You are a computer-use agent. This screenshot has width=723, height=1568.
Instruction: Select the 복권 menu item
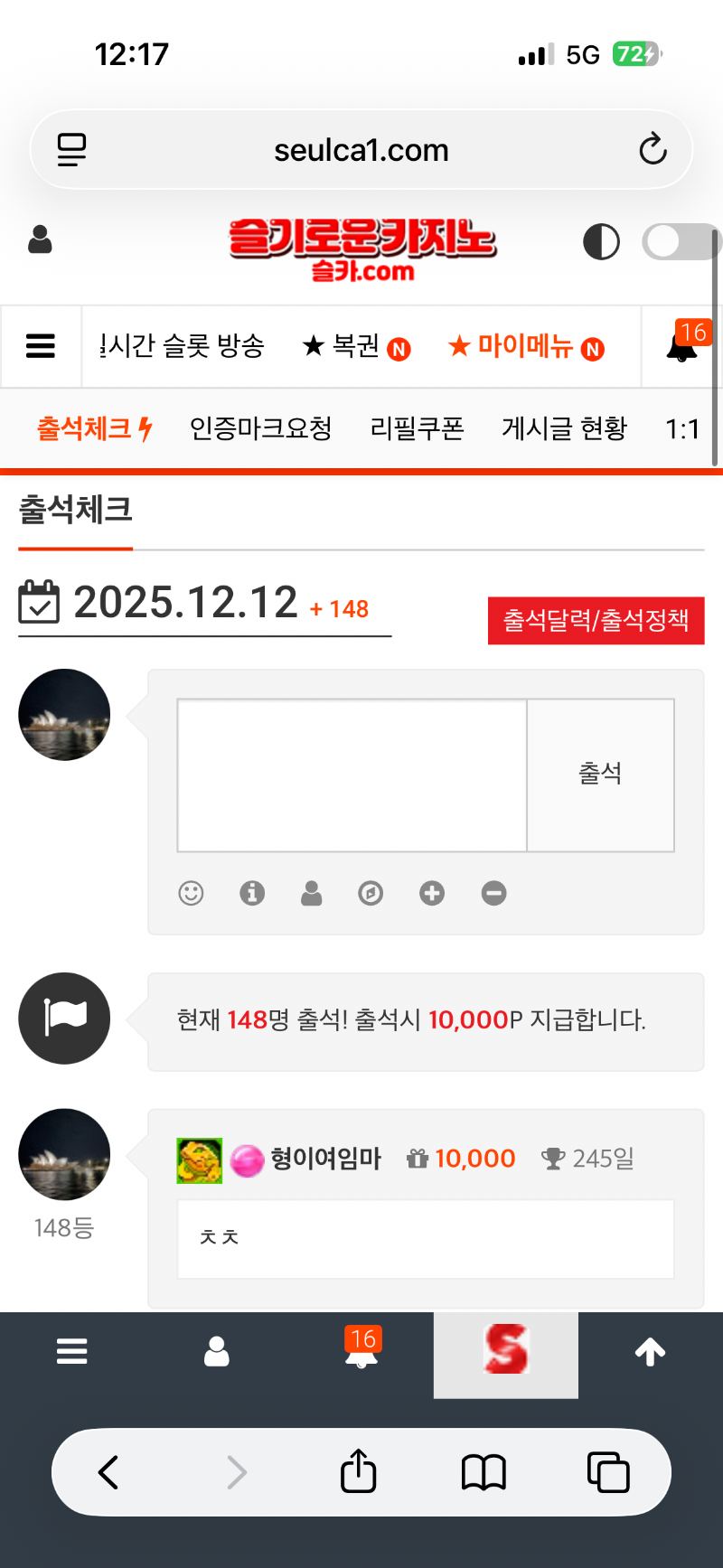(x=354, y=346)
